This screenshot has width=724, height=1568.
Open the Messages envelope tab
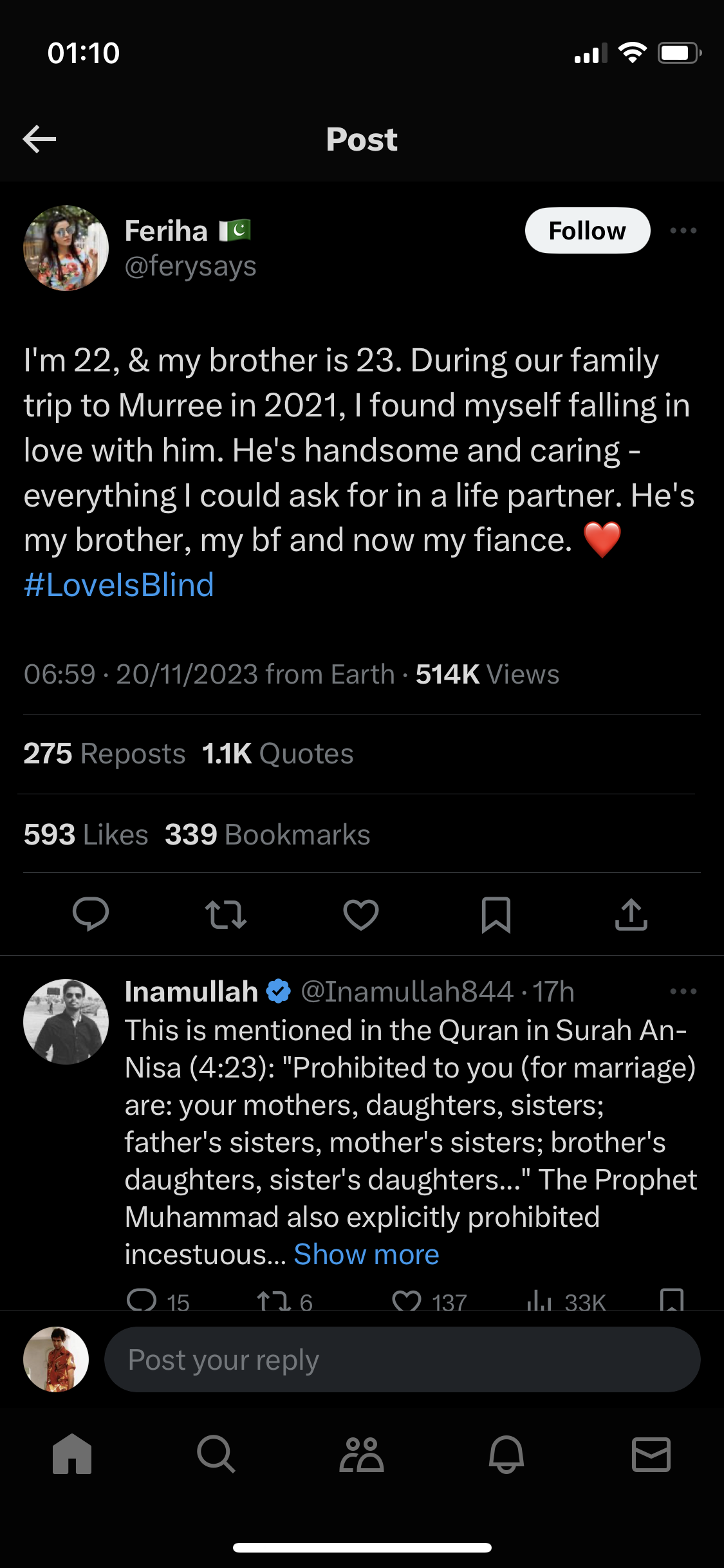click(x=651, y=1454)
